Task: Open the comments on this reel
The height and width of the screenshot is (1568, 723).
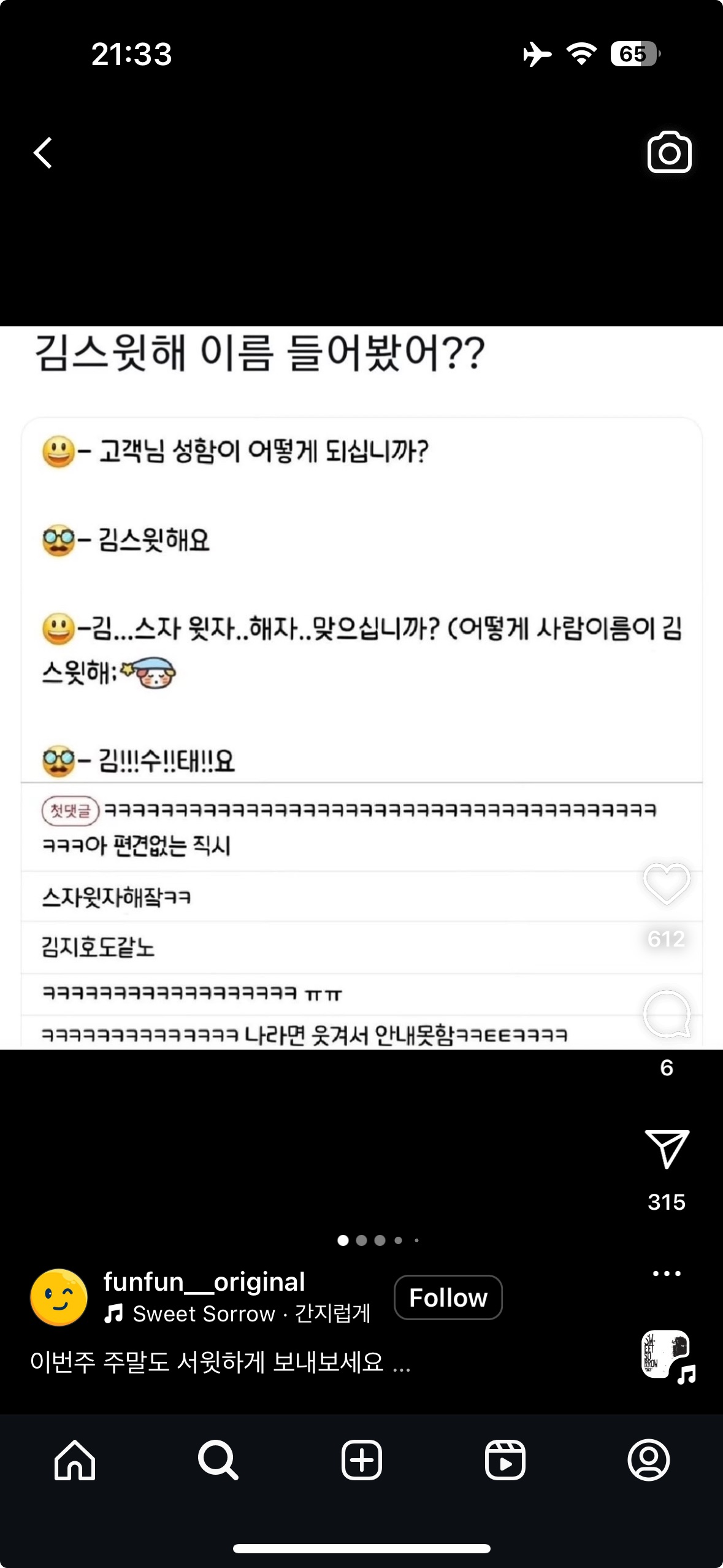Action: [x=667, y=1014]
